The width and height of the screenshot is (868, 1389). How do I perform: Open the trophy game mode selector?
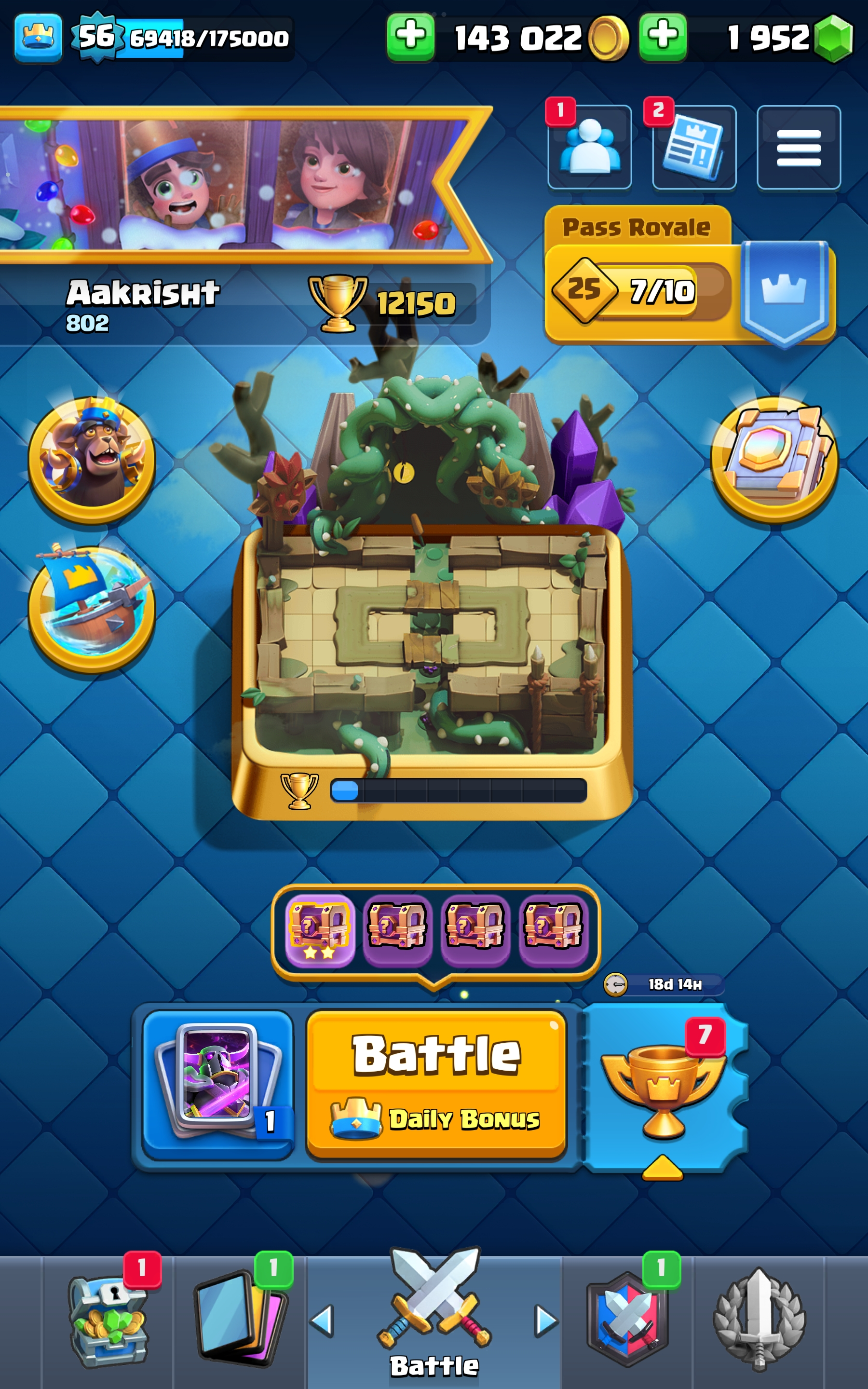click(x=664, y=1085)
